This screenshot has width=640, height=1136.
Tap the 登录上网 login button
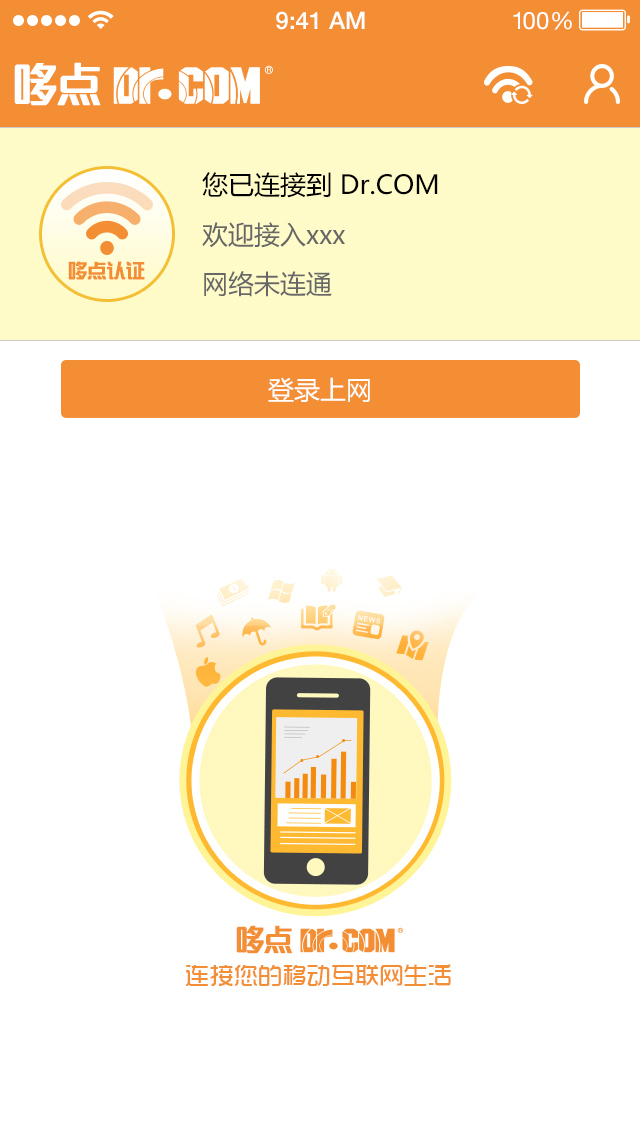320,389
